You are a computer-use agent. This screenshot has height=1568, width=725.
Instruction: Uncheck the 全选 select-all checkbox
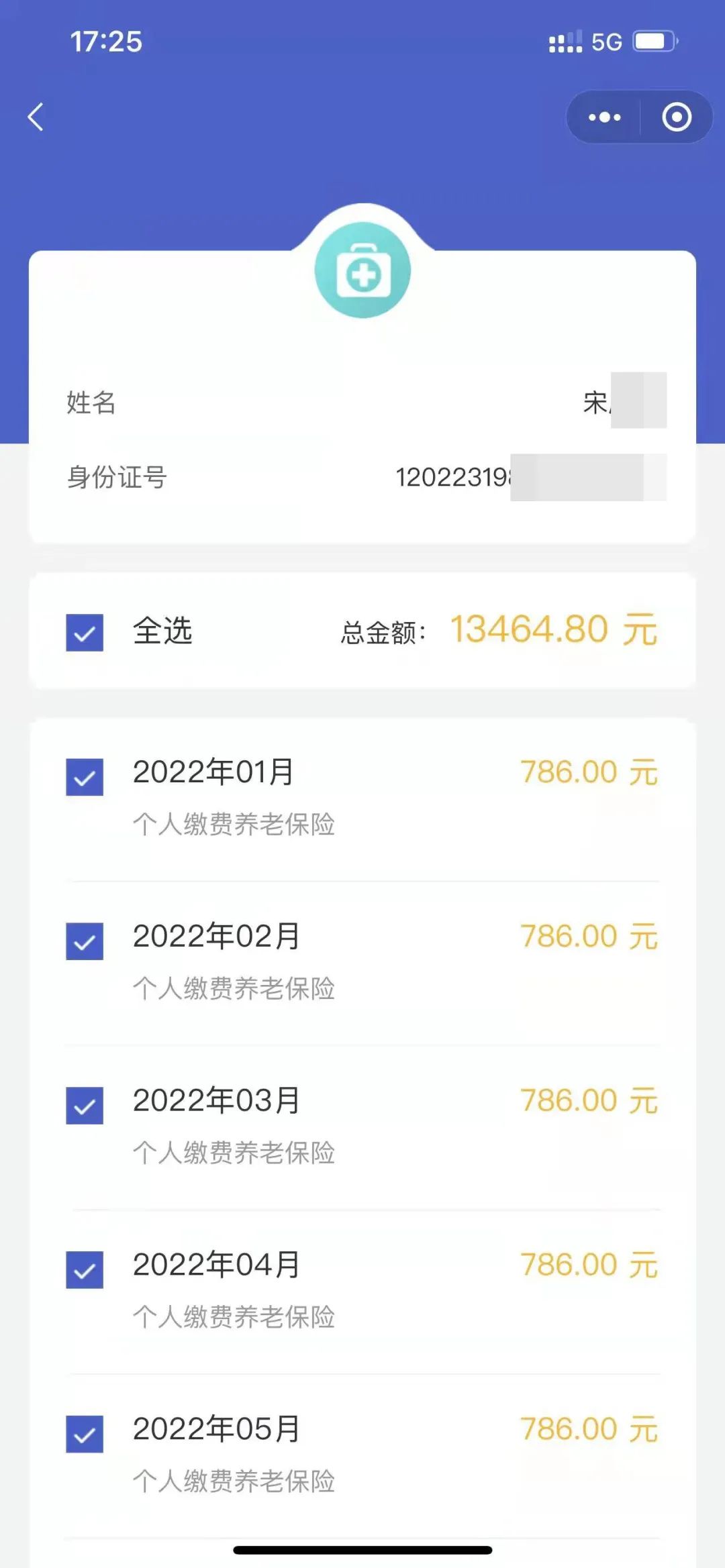coord(85,633)
